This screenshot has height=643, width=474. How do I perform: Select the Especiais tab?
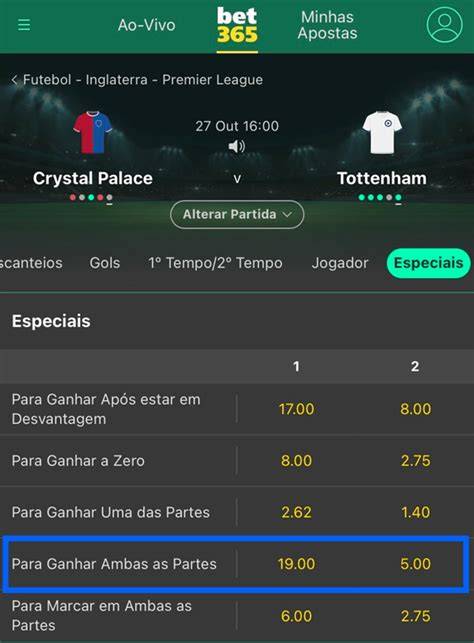[428, 263]
